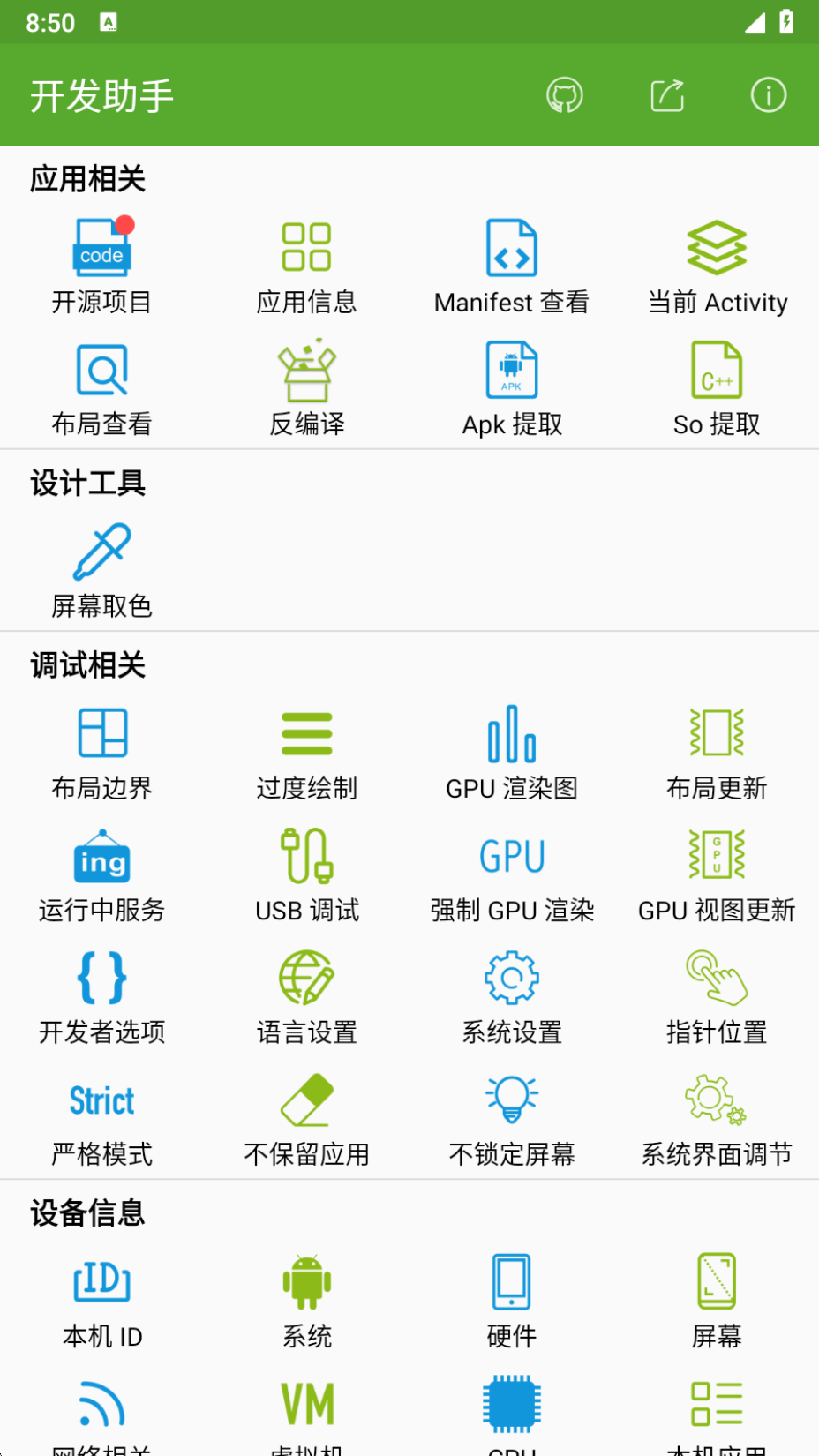Enable 过度绘制 overdraw display

[x=306, y=752]
